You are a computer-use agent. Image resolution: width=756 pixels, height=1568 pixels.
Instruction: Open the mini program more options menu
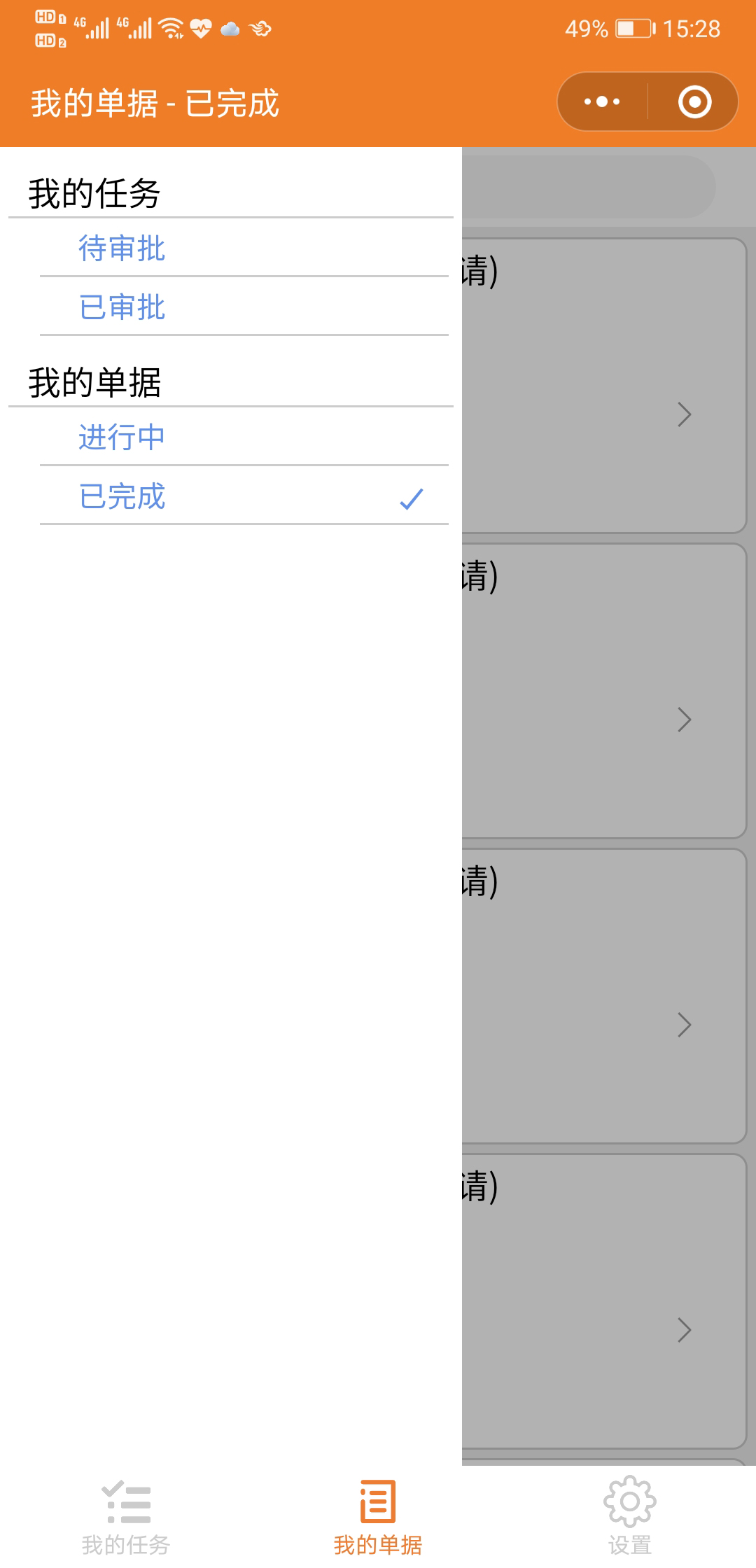coord(602,101)
